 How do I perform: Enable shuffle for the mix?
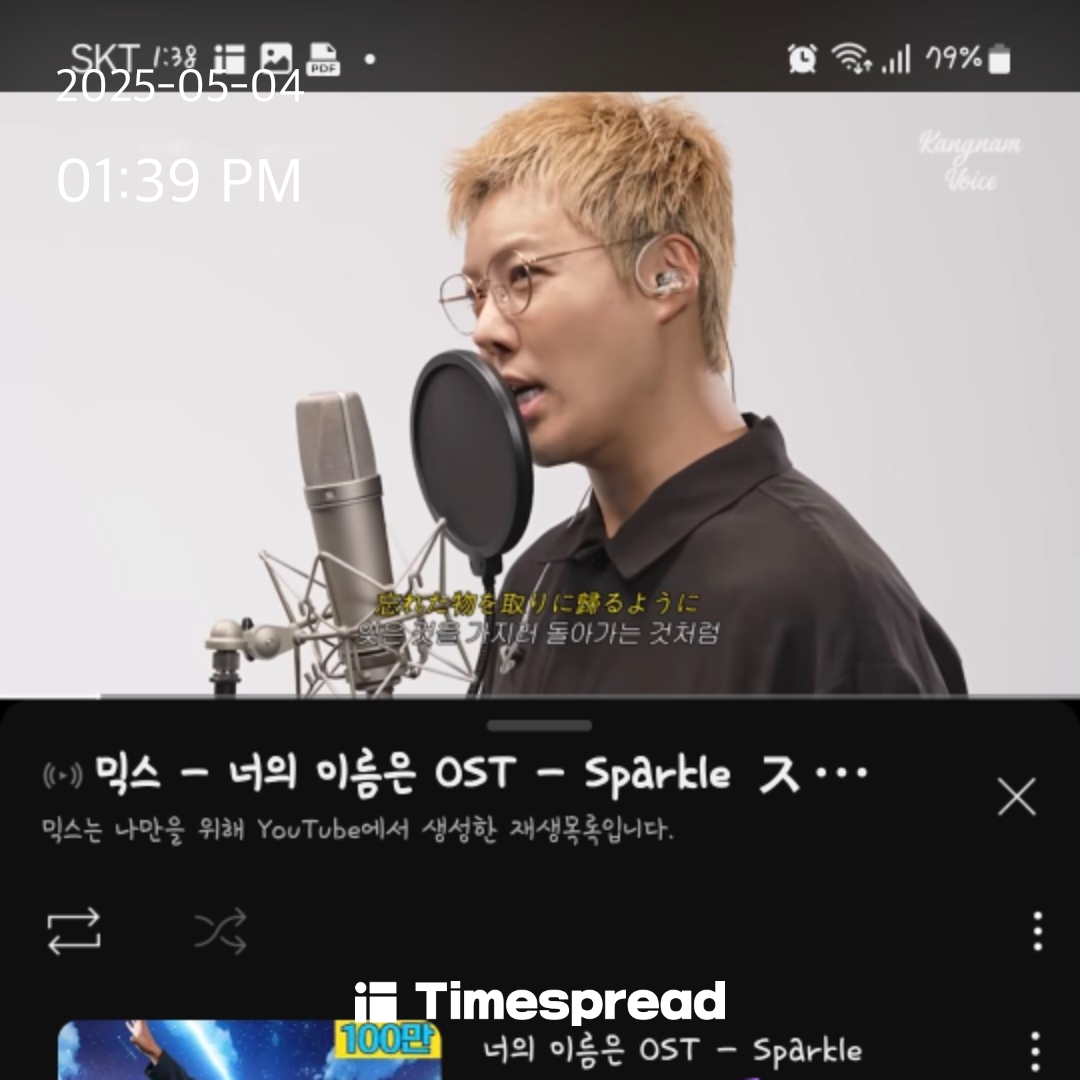220,932
